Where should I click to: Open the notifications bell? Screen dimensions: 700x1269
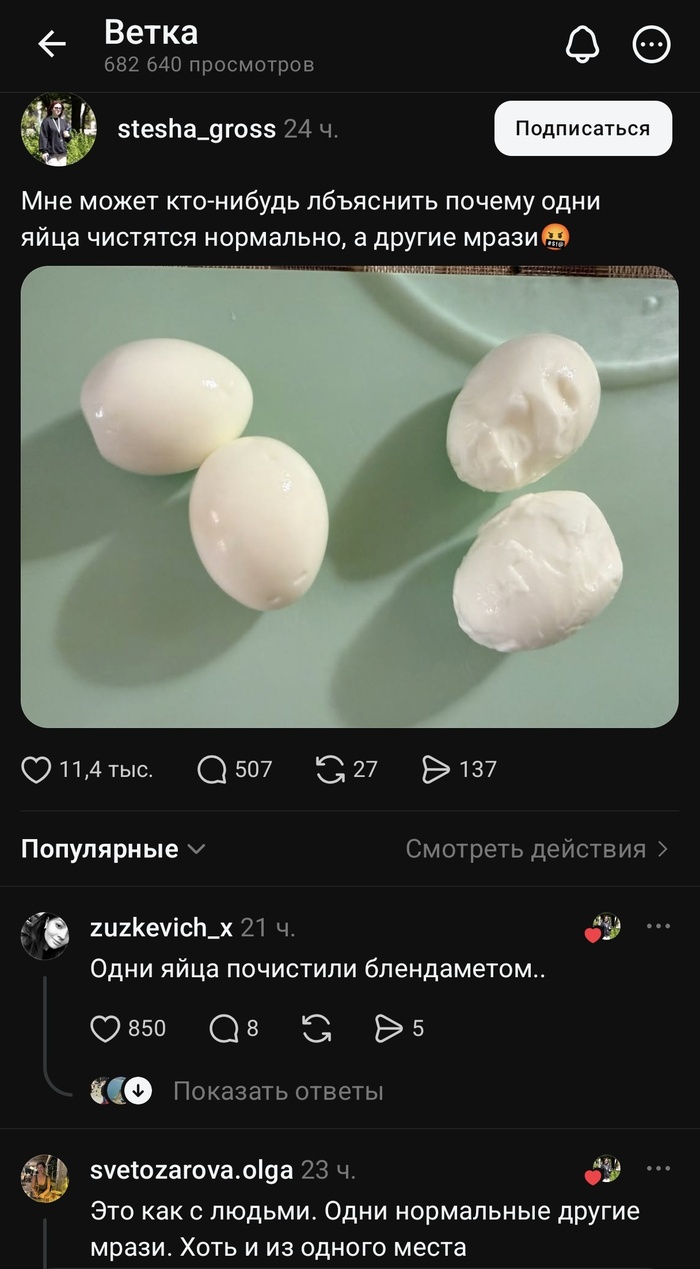[x=582, y=44]
